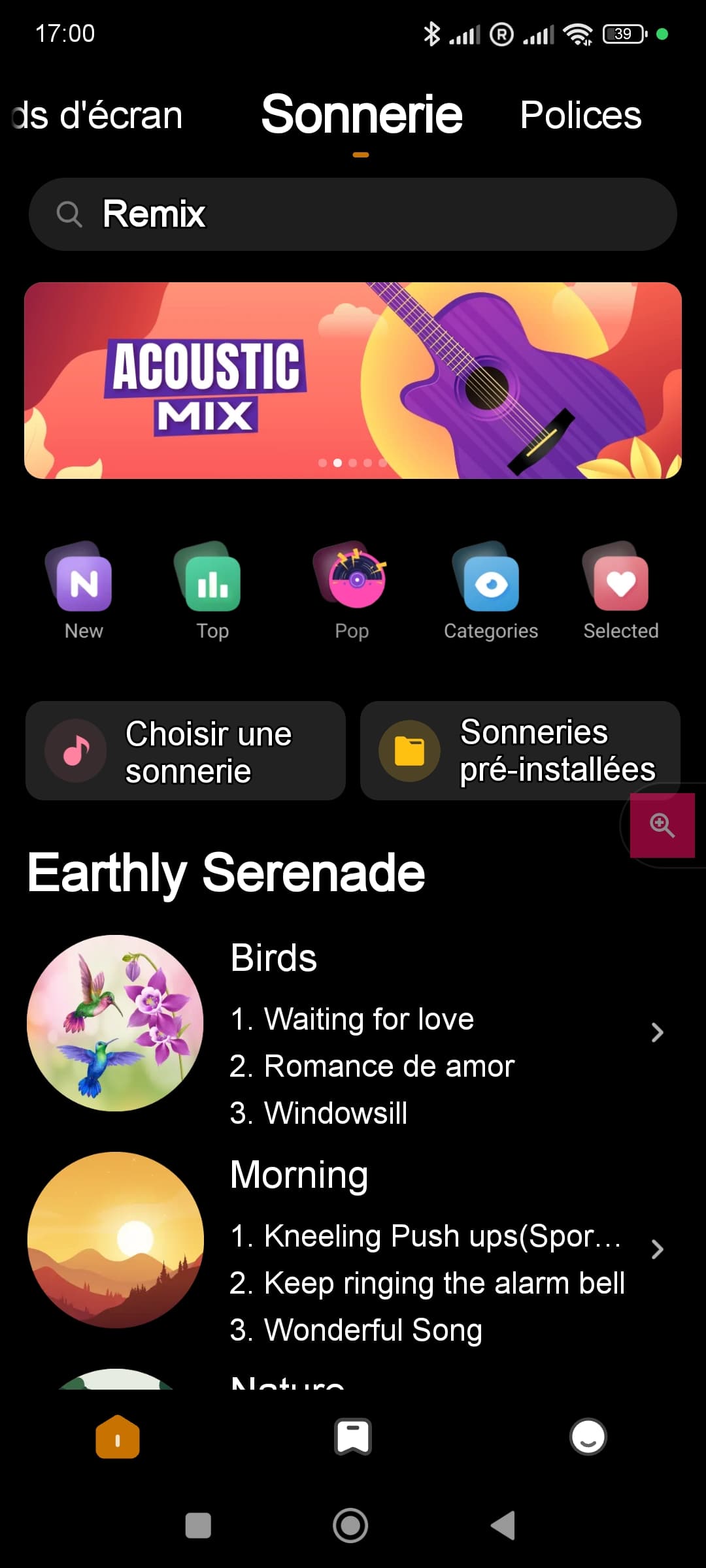This screenshot has height=1568, width=706.
Task: Open the Remix search field
Action: point(353,214)
